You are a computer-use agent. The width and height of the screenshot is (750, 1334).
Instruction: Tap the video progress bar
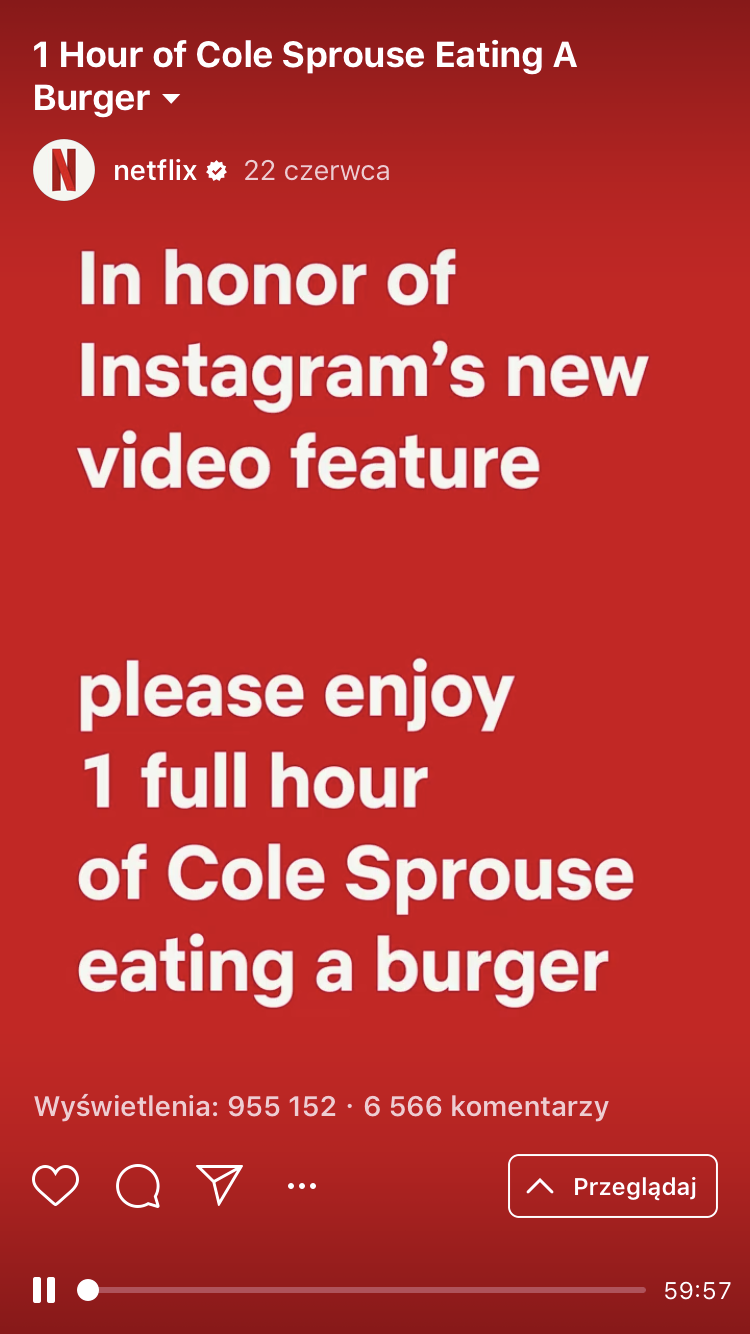(366, 1290)
